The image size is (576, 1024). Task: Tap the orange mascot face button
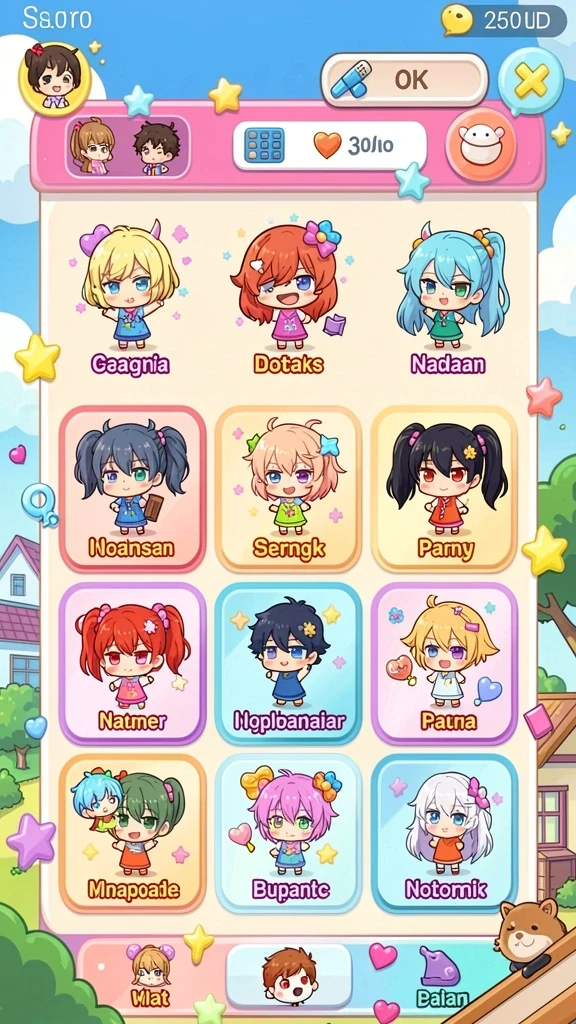pyautogui.click(x=481, y=145)
